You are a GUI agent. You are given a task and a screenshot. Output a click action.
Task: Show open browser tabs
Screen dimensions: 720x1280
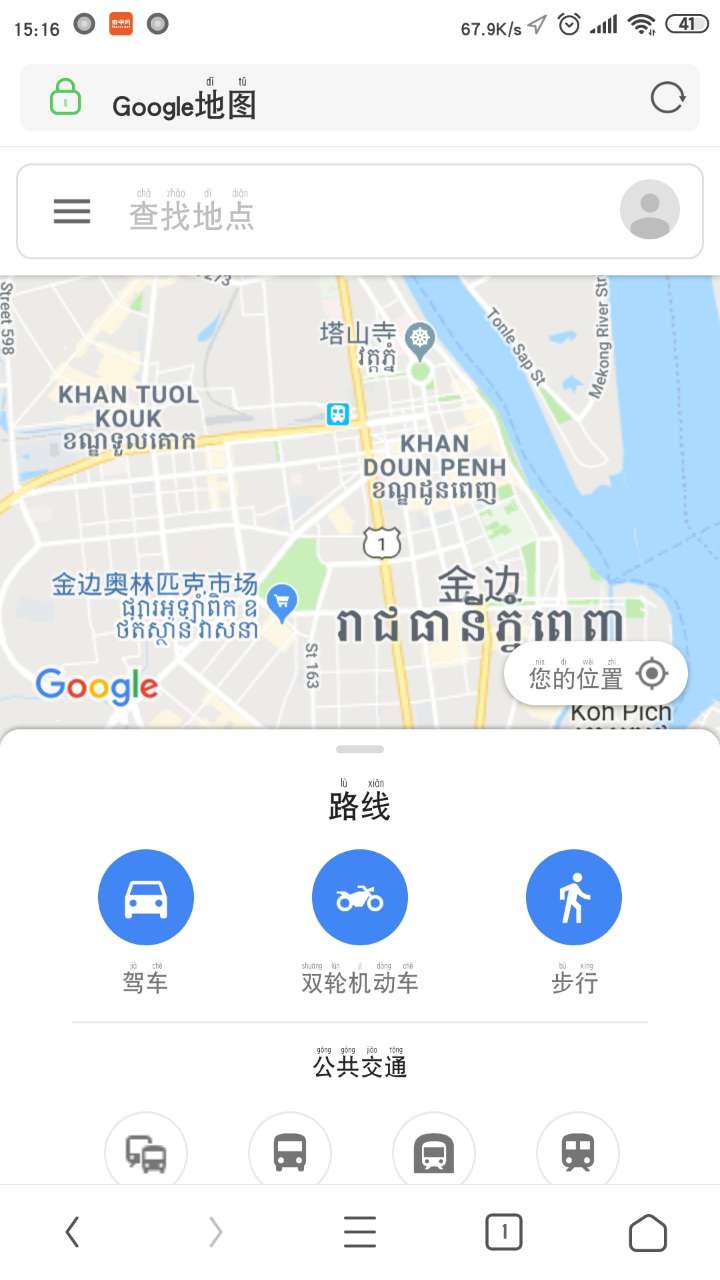coord(504,1232)
